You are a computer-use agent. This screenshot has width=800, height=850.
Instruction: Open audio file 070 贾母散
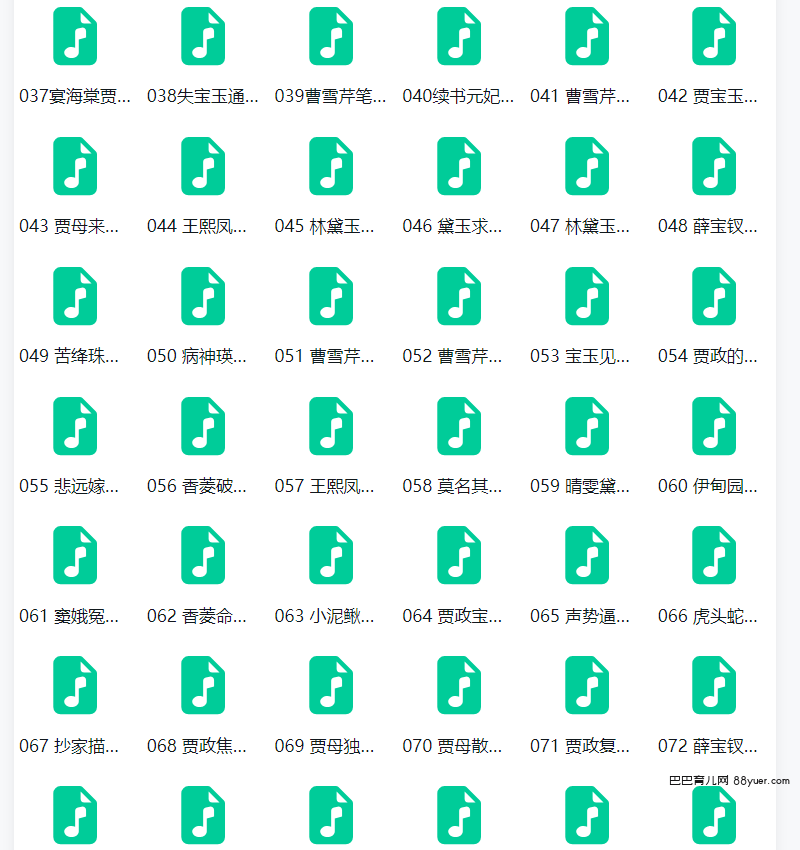pos(459,686)
